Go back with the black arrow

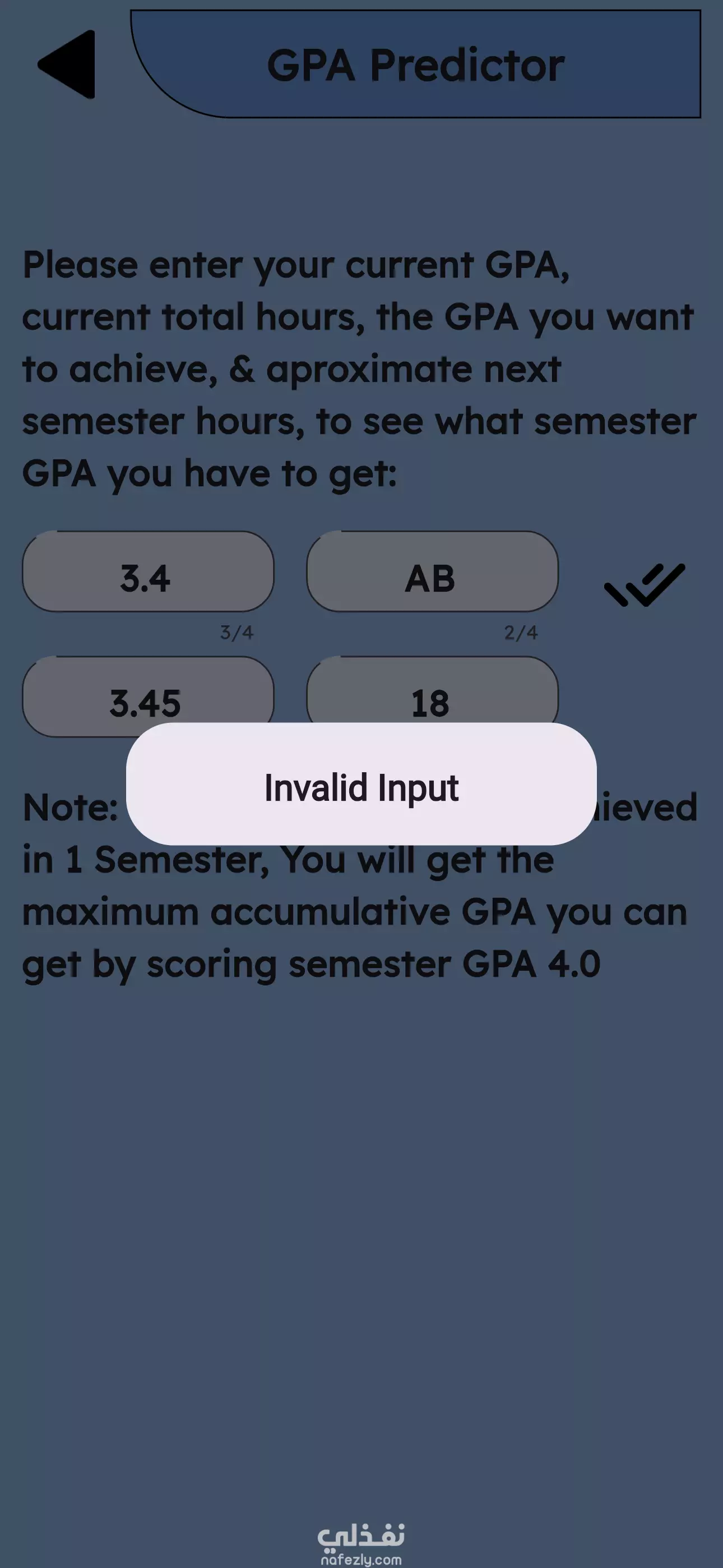coord(68,64)
